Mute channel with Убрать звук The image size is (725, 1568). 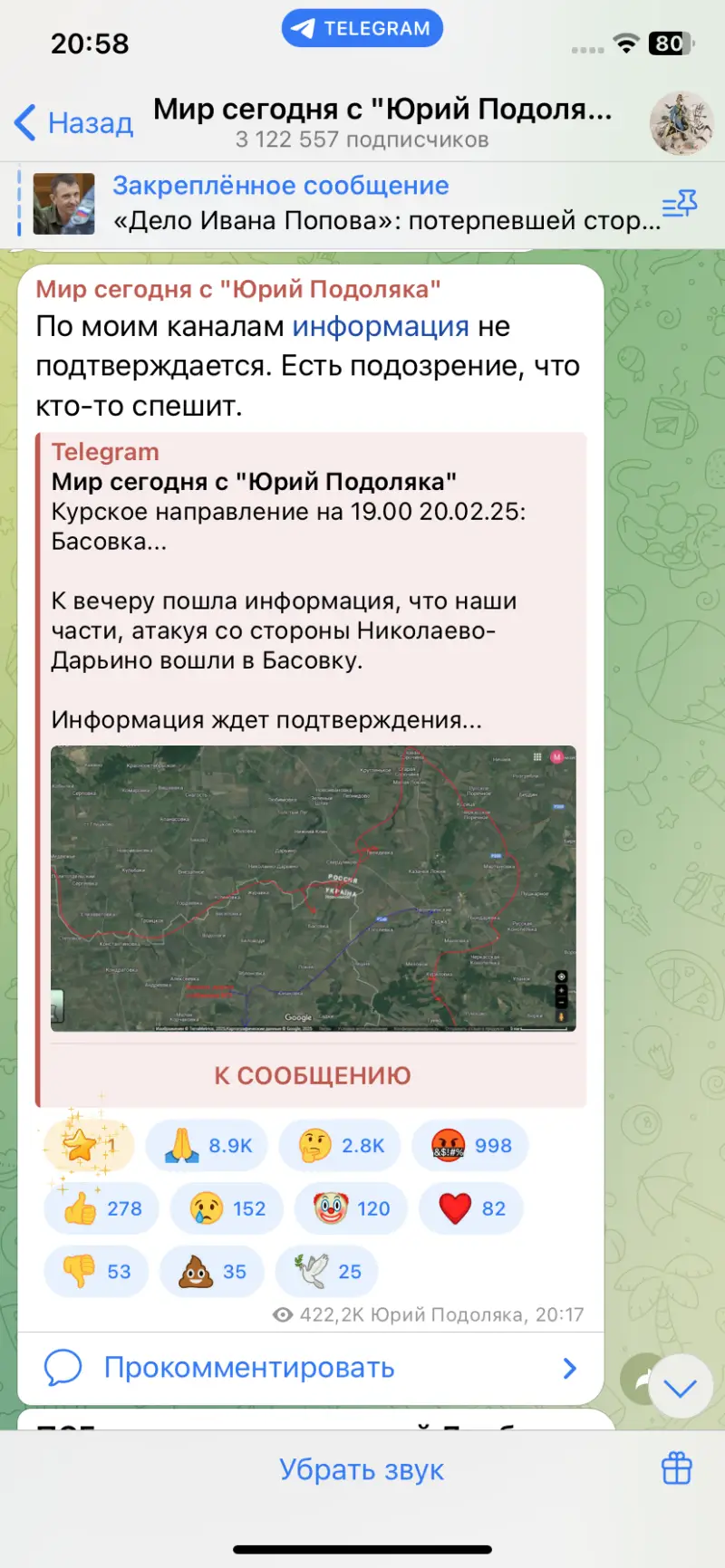[361, 1469]
